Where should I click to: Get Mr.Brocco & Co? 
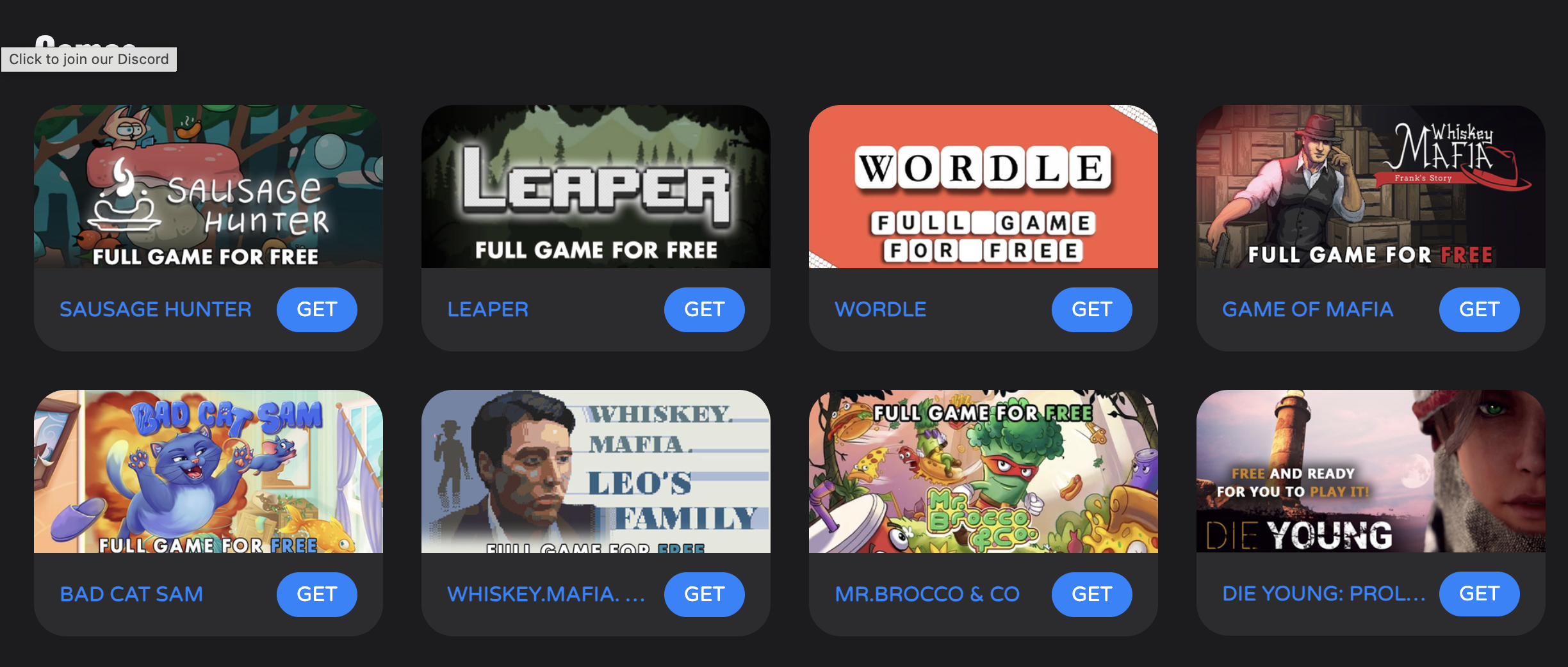[x=1091, y=594]
